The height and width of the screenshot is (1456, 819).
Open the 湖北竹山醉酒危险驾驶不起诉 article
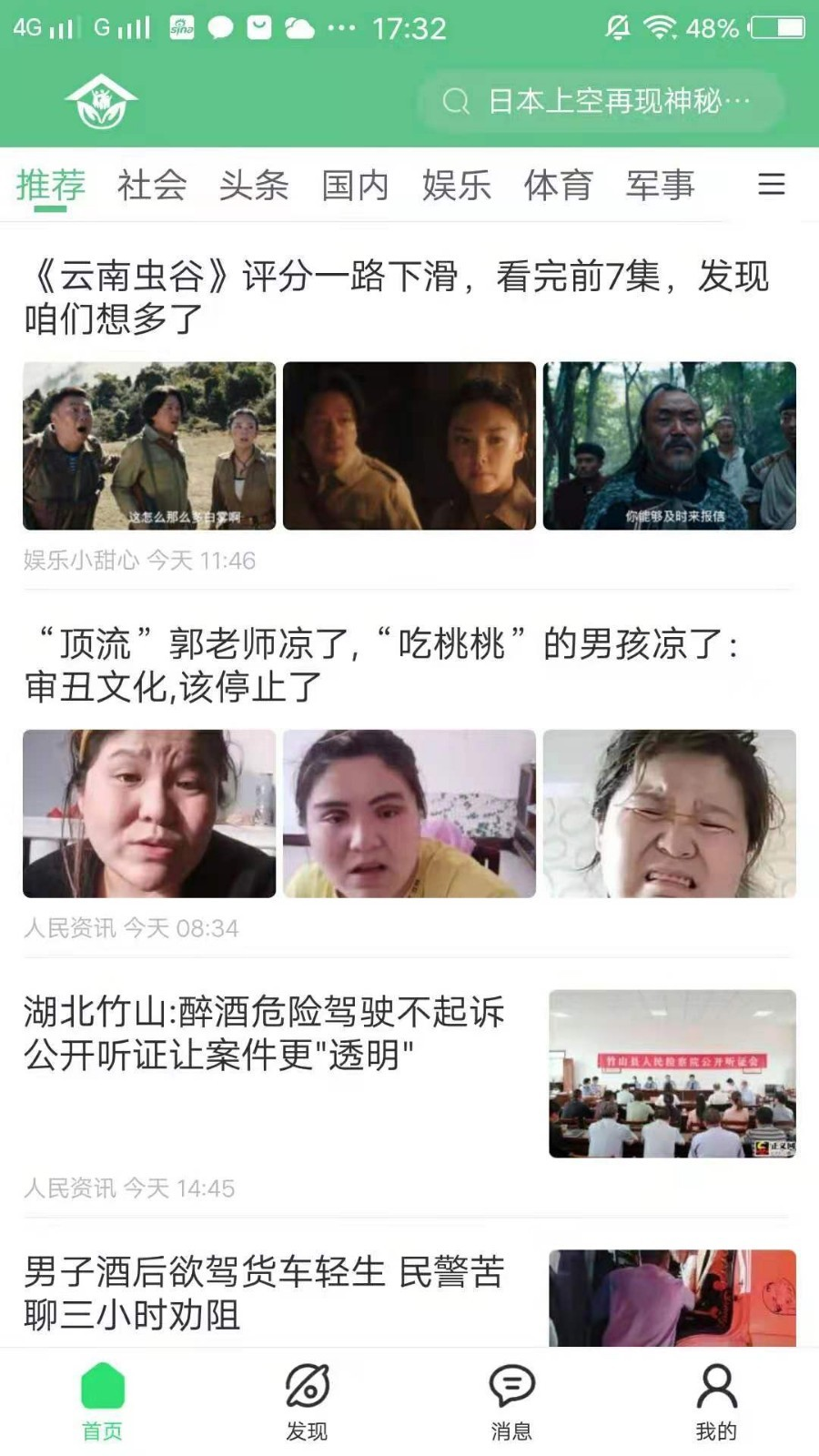(264, 1034)
